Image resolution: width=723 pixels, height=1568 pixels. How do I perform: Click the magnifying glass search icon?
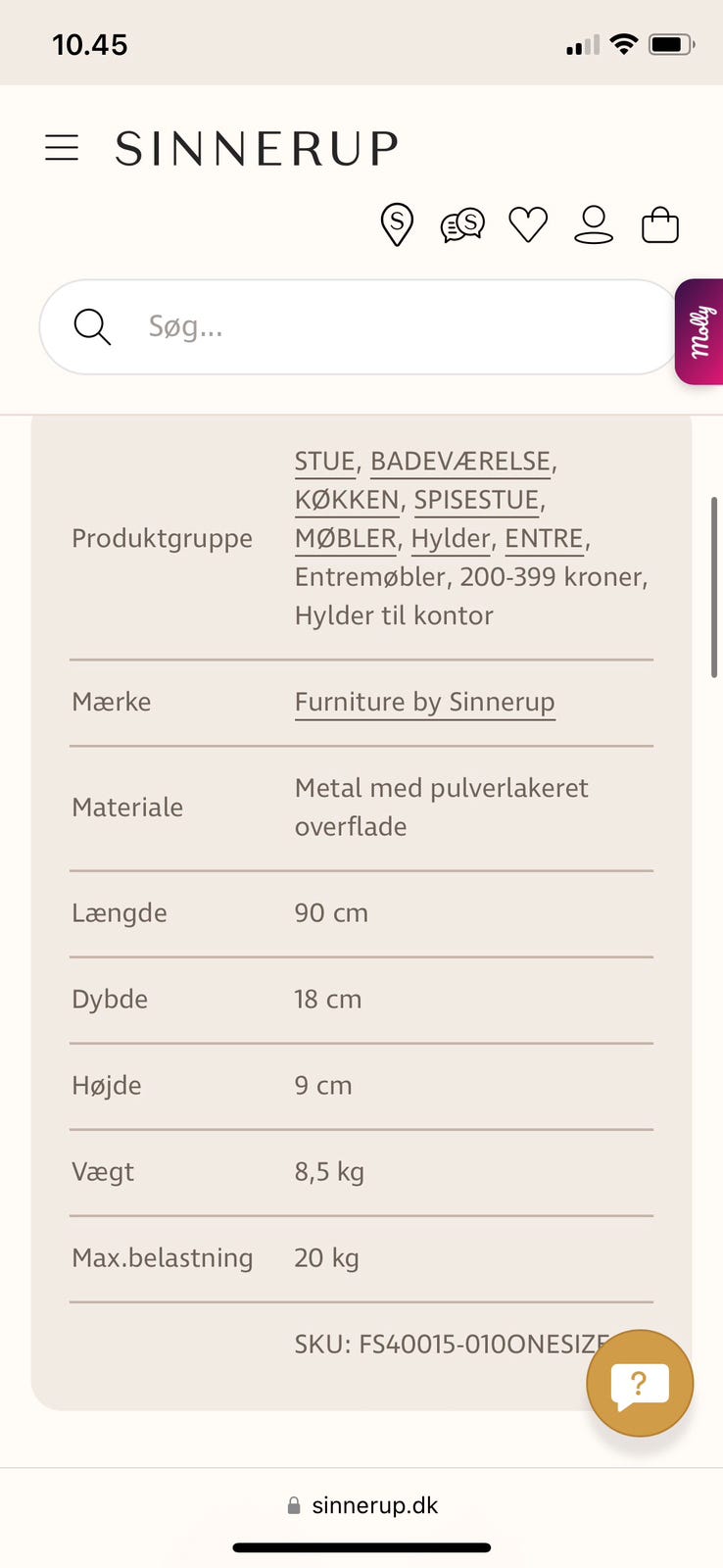(x=93, y=326)
